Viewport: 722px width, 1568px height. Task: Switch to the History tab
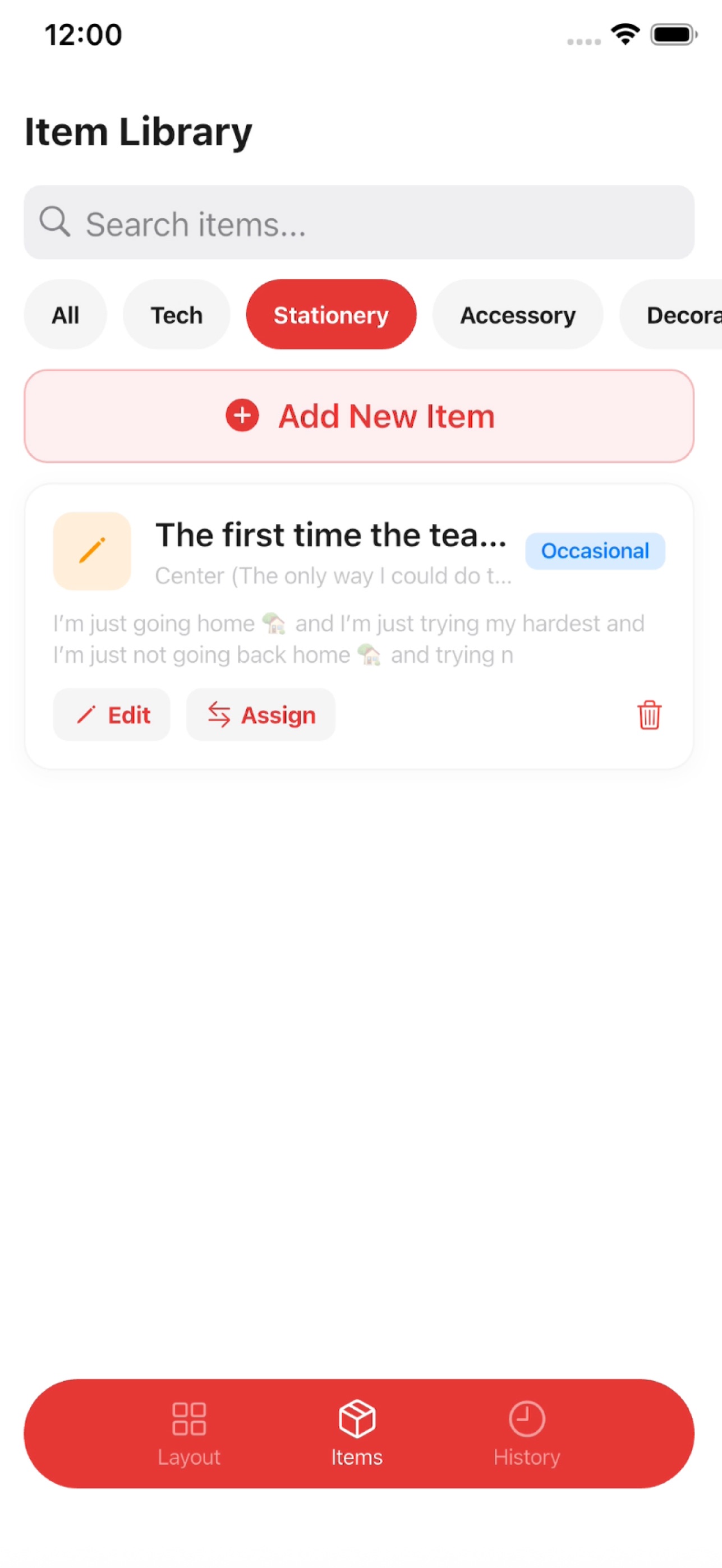click(x=526, y=1434)
